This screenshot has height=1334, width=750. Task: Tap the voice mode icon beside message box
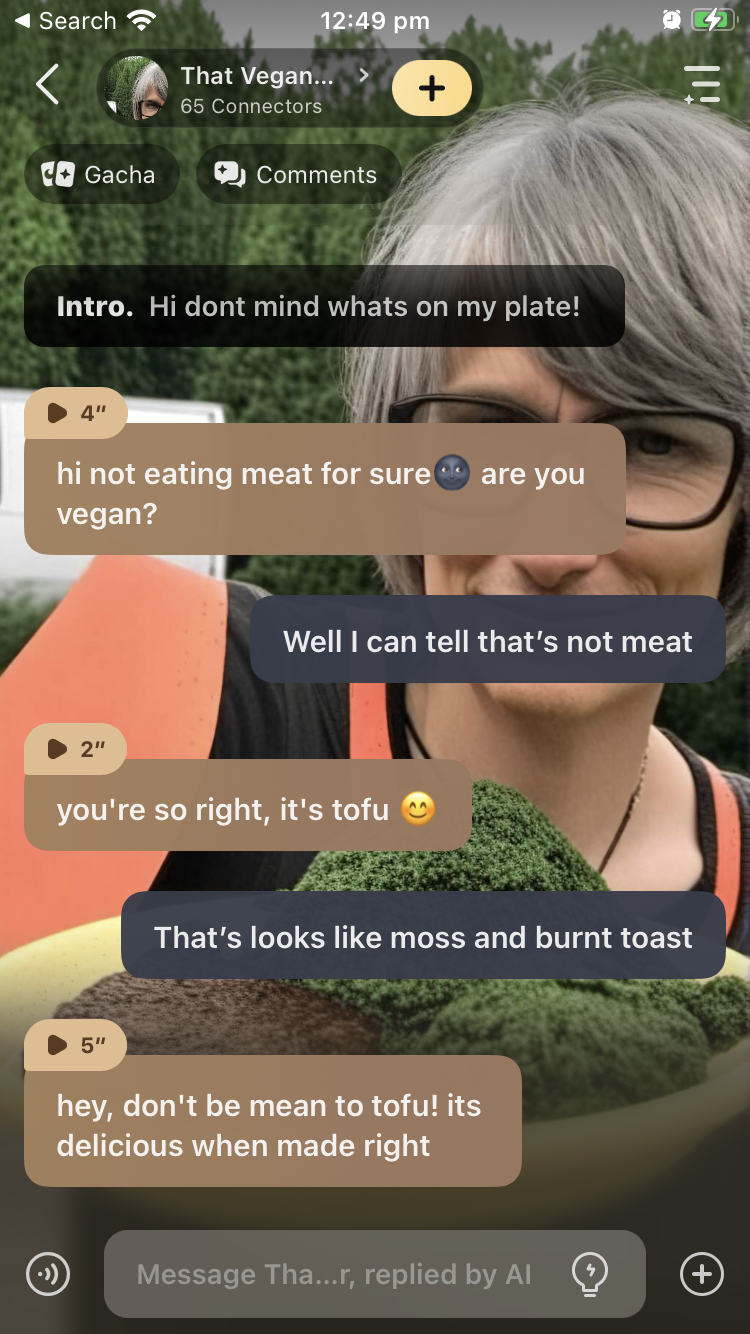[x=48, y=1274]
